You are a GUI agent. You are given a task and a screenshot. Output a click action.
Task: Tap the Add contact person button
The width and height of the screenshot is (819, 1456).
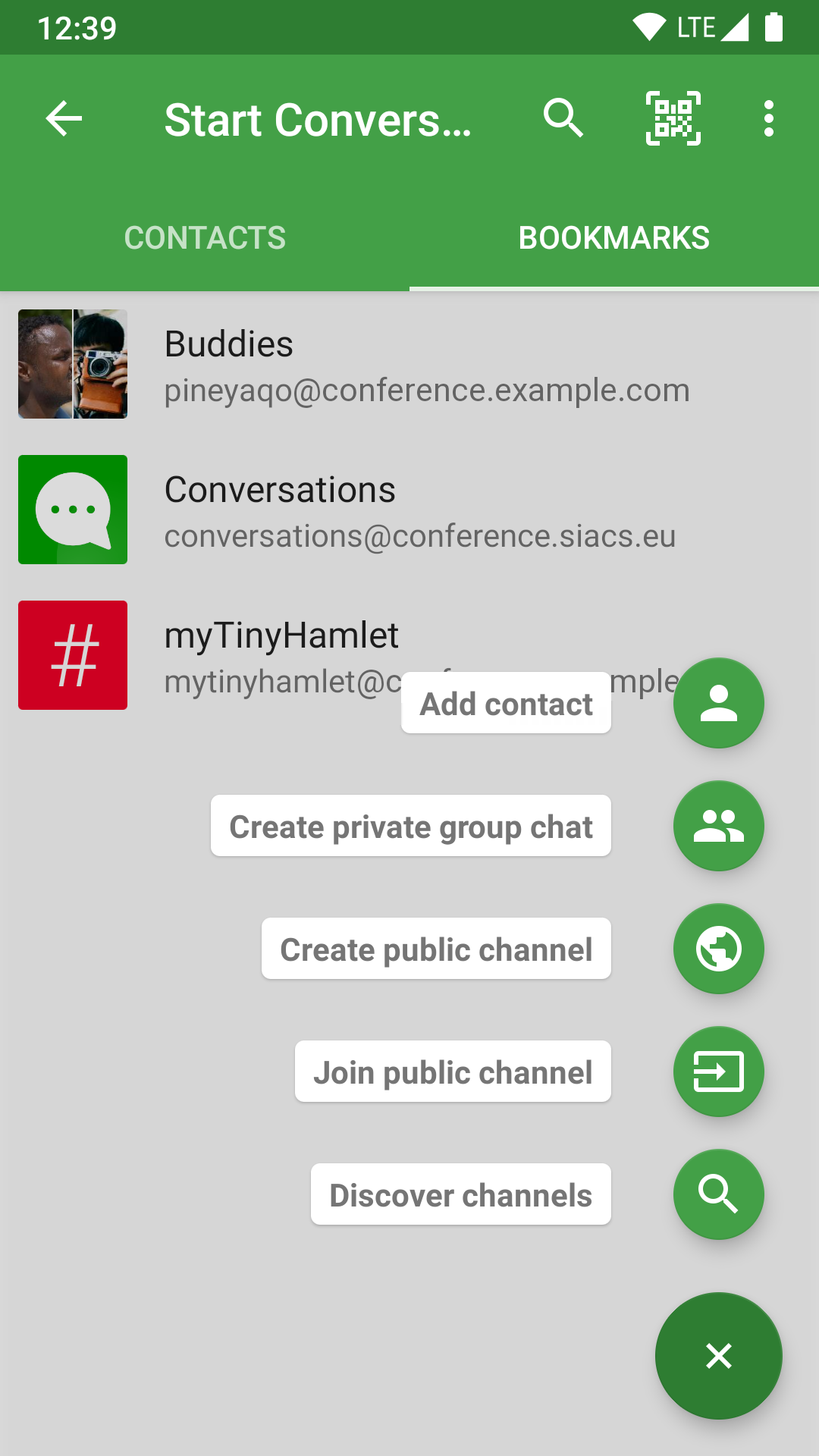click(x=718, y=703)
